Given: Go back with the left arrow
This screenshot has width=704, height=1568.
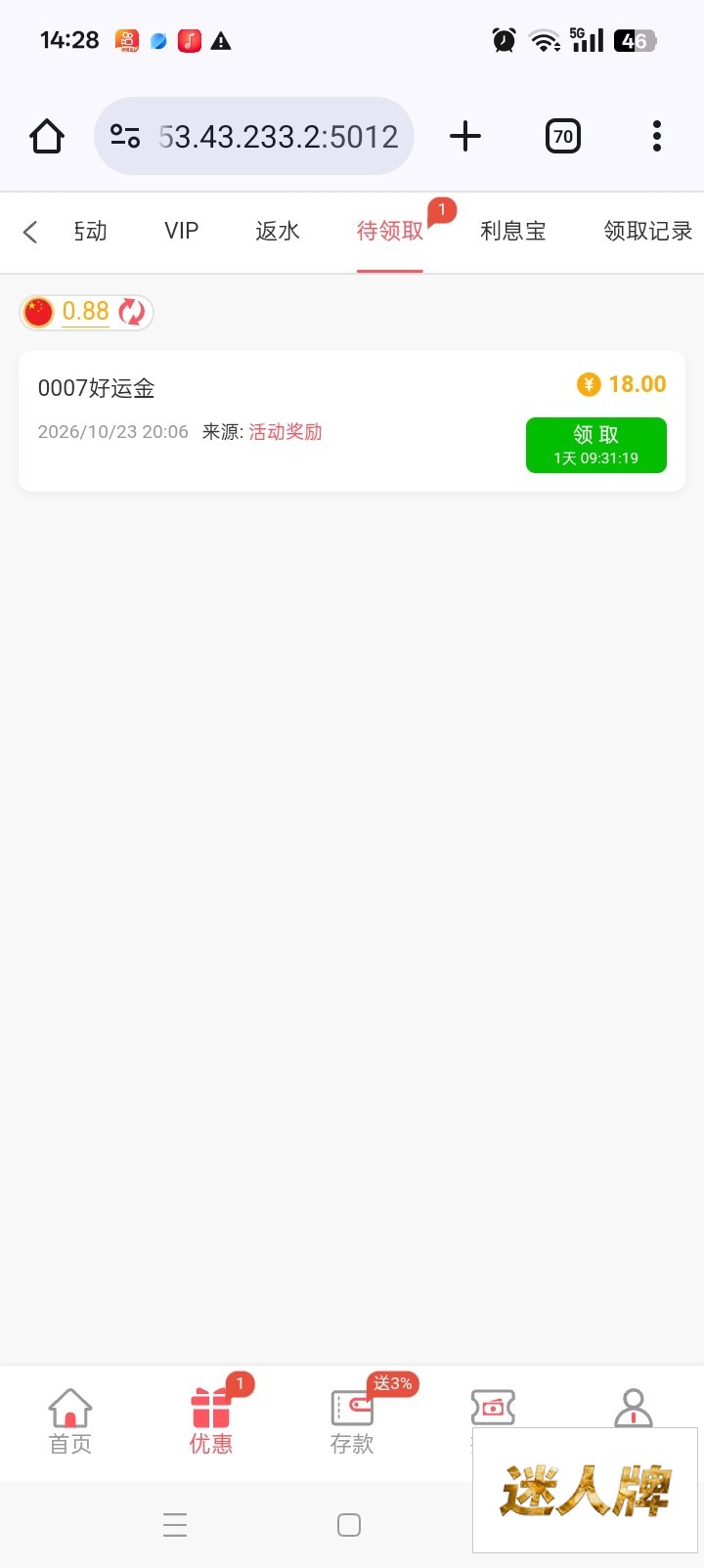Looking at the screenshot, I should [x=30, y=232].
